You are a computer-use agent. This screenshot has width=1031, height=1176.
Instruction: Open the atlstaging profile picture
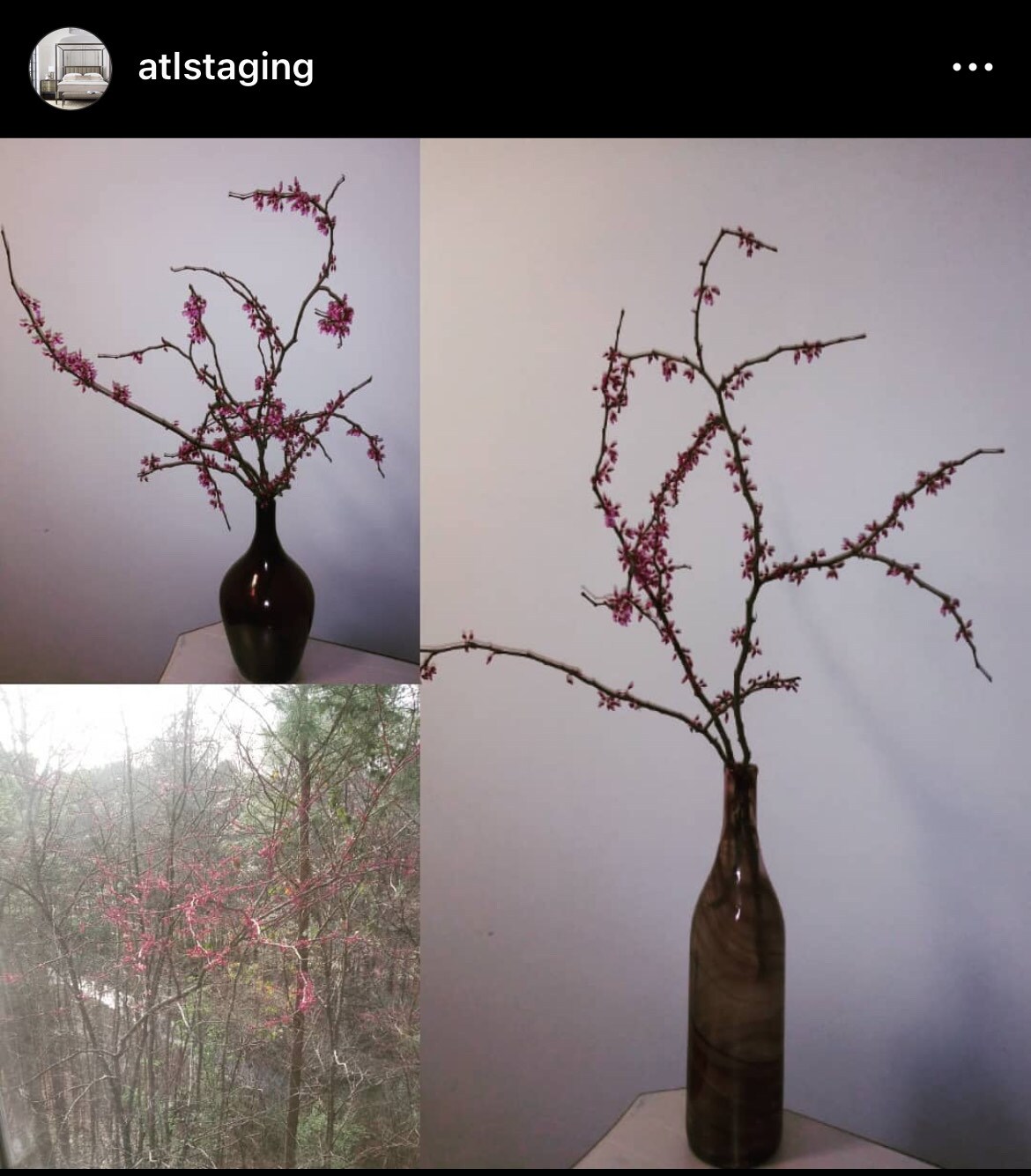70,69
